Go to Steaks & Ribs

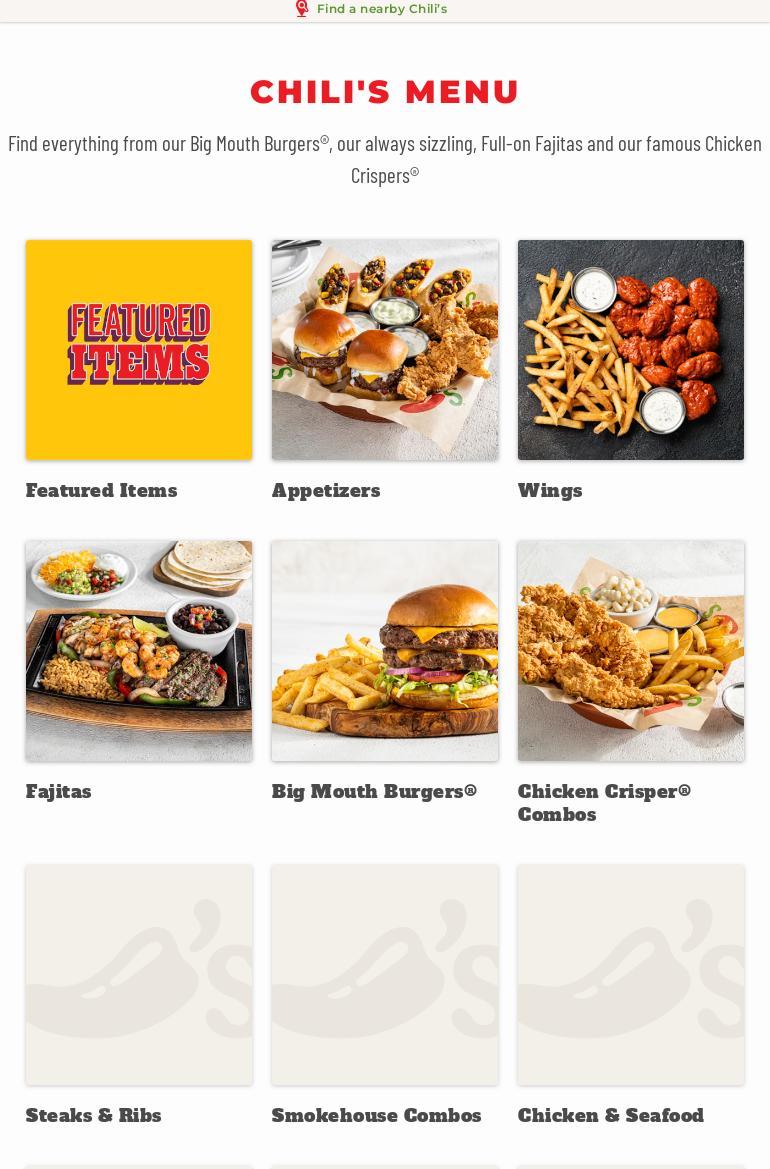point(139,975)
